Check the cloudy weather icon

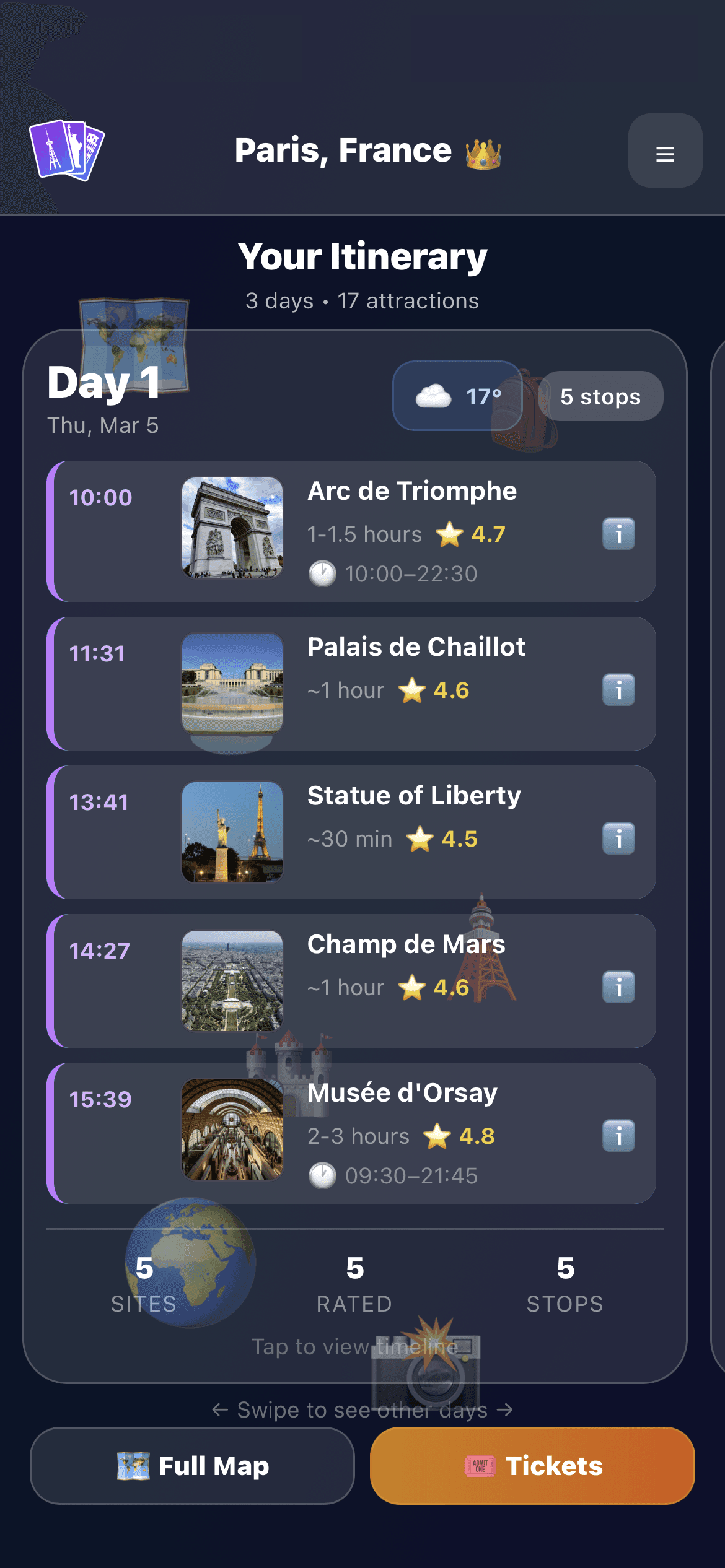(433, 395)
